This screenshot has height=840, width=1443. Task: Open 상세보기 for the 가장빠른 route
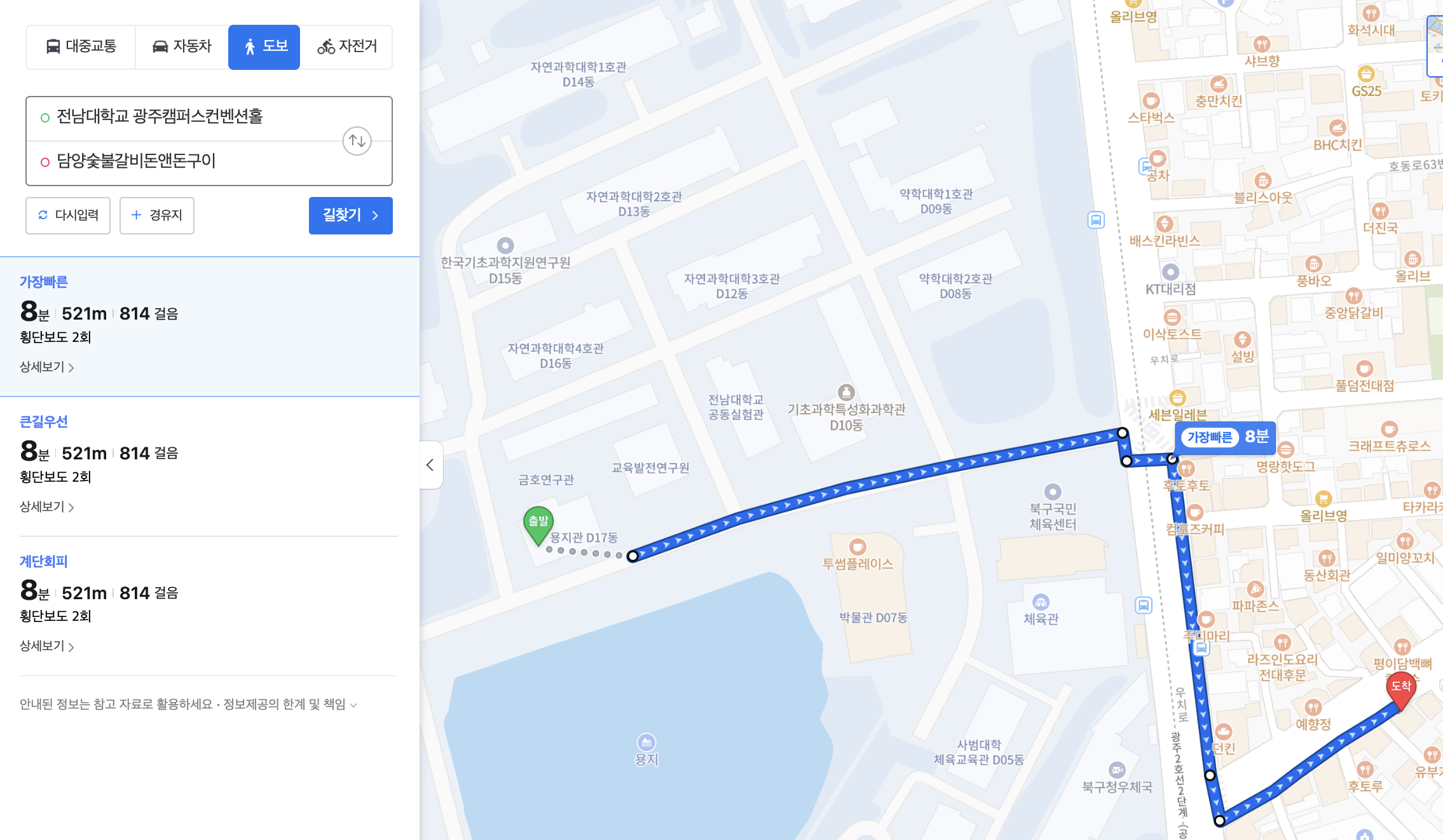pyautogui.click(x=46, y=367)
